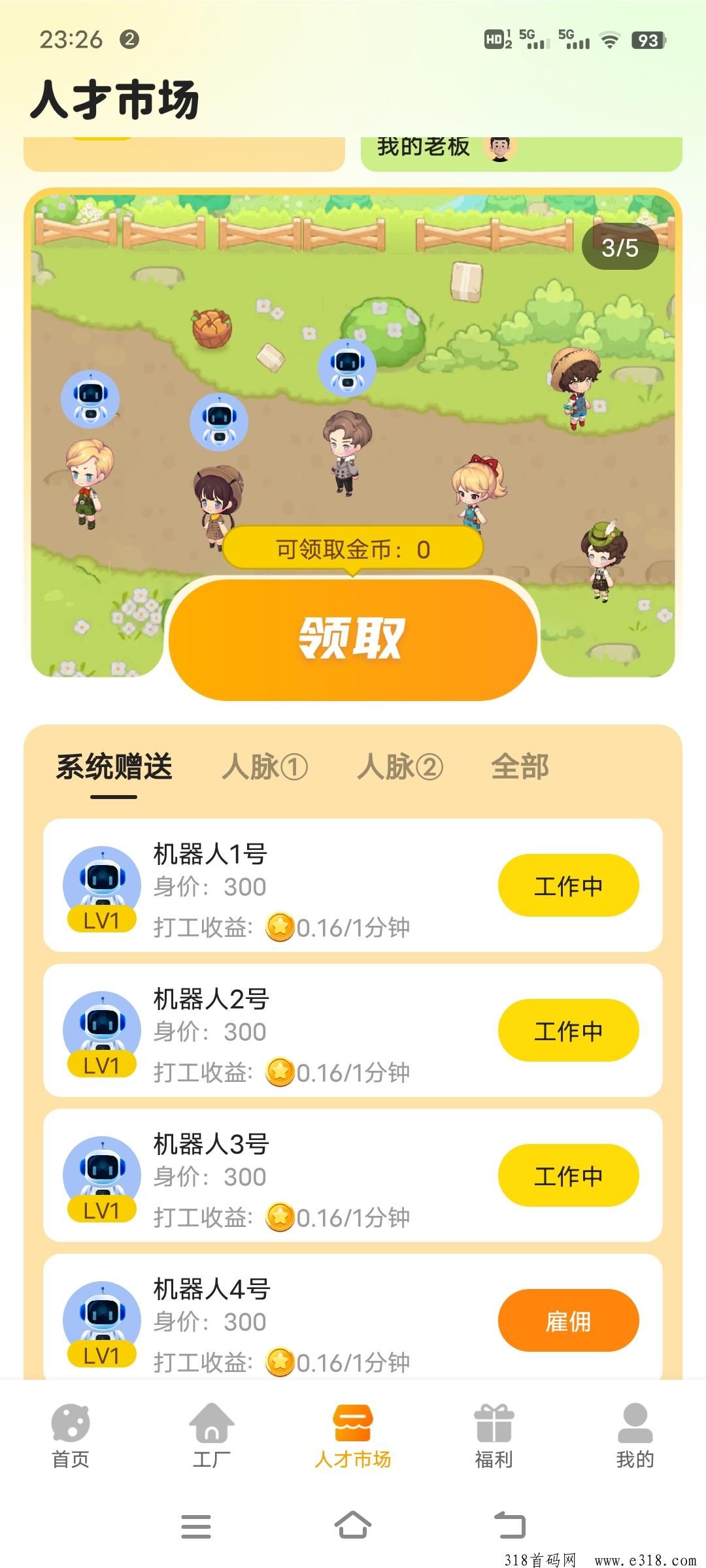Hire 机器人4号 with the 雇佣 button
Image resolution: width=706 pixels, height=1568 pixels.
pyautogui.click(x=568, y=1320)
